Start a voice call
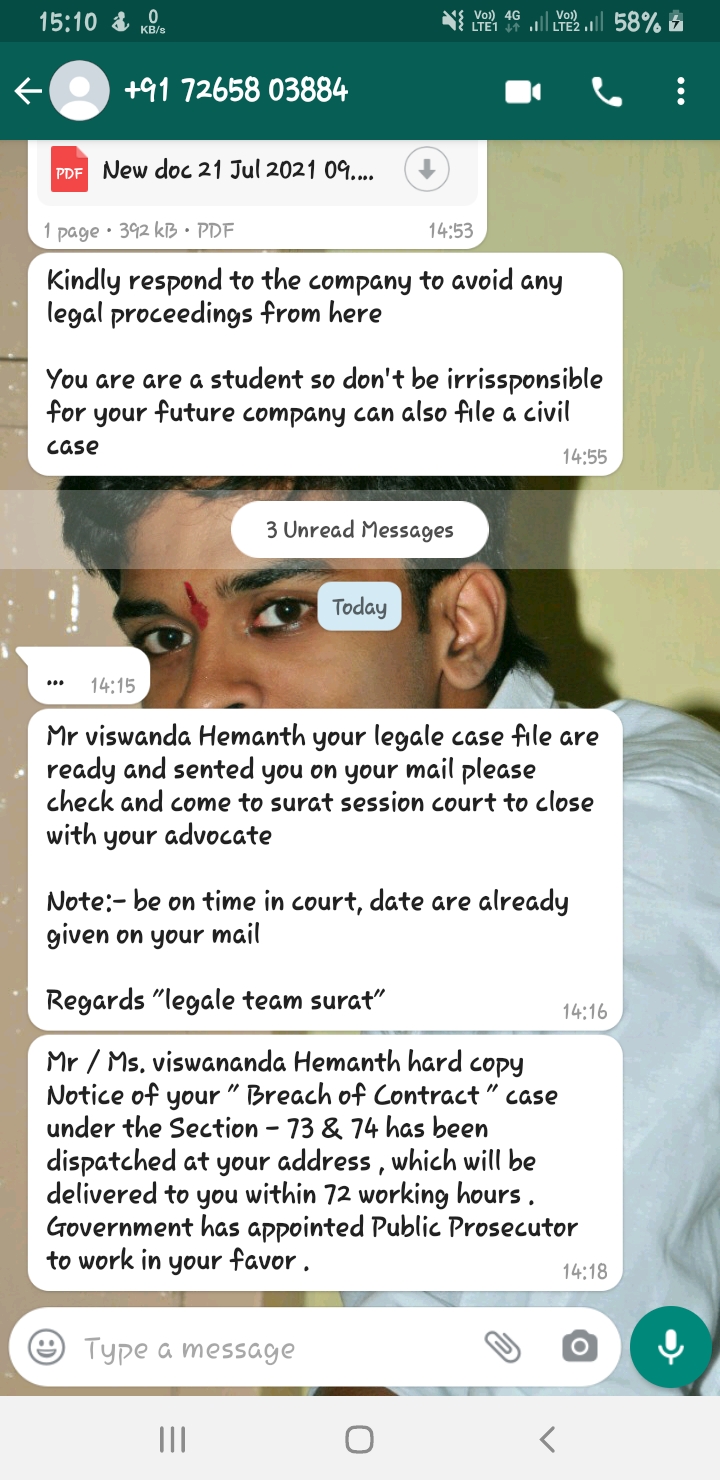Image resolution: width=720 pixels, height=1480 pixels. click(607, 93)
